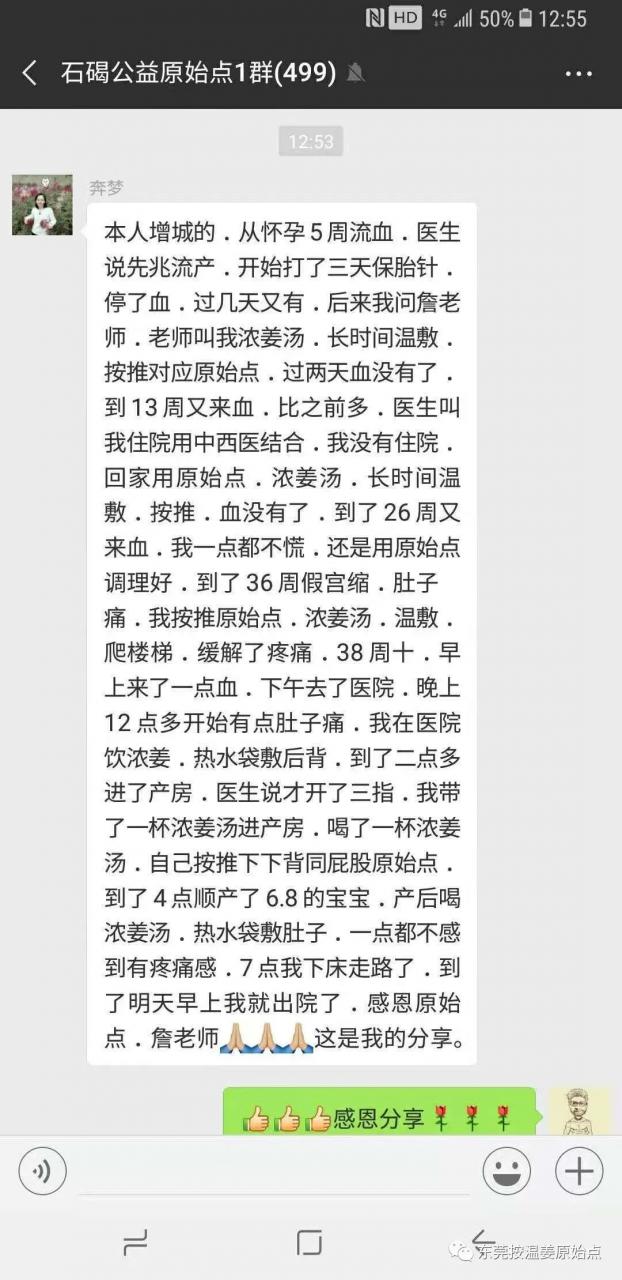622x1280 pixels.
Task: Open the group chat overflow menu
Action: (x=579, y=73)
